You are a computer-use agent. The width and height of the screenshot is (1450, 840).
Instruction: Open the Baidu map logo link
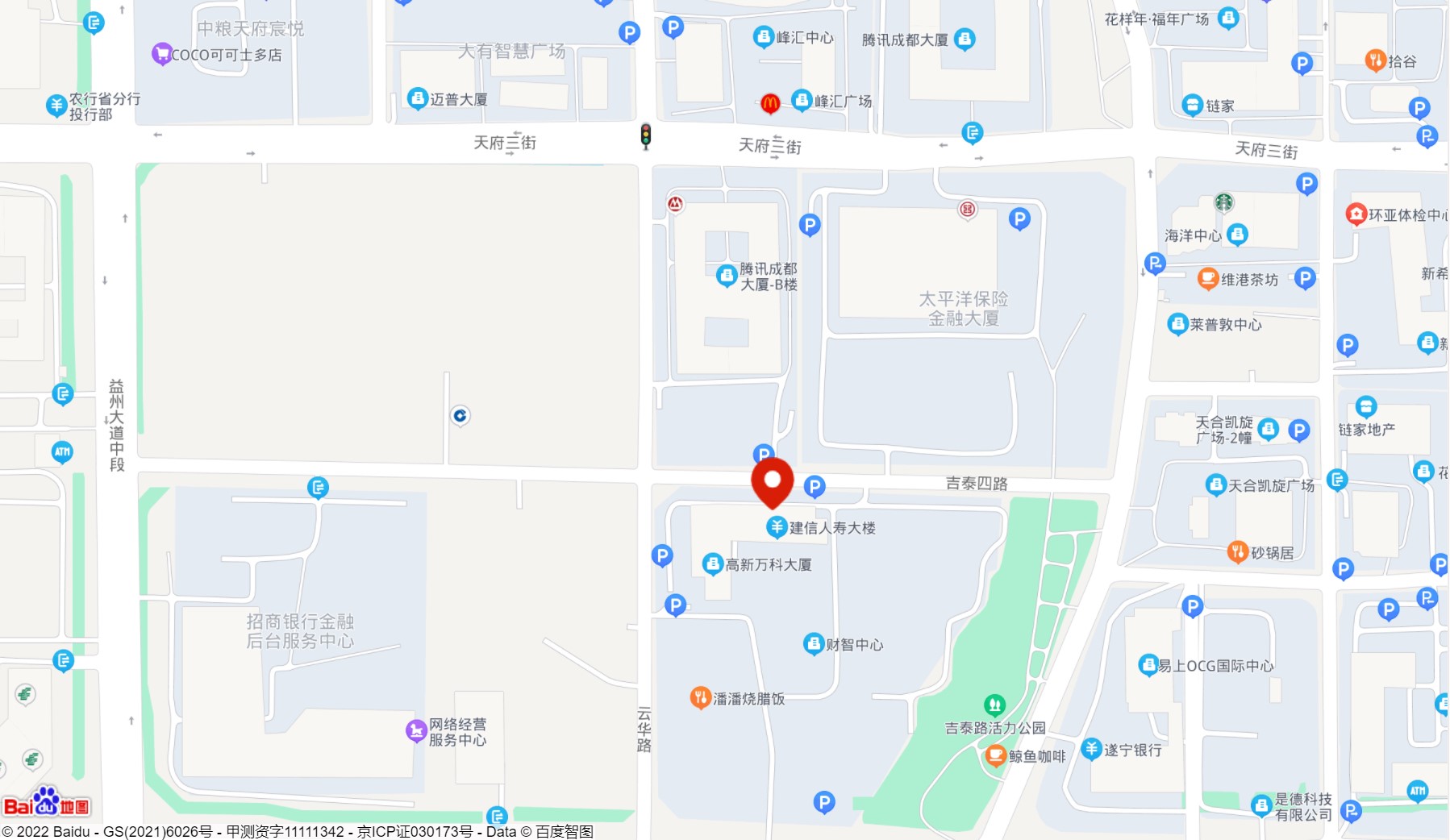47,804
